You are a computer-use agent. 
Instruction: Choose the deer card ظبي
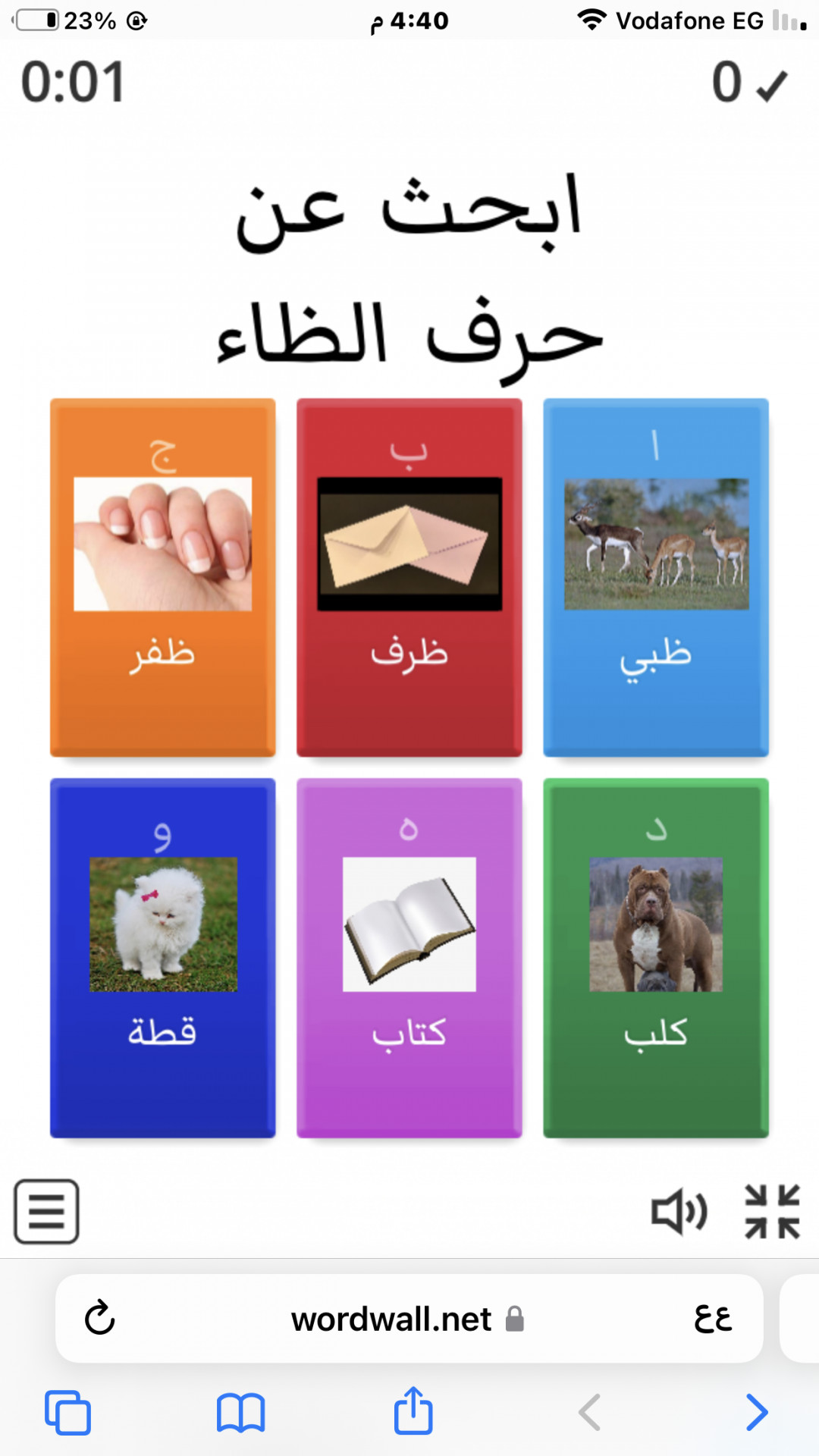pyautogui.click(x=656, y=577)
